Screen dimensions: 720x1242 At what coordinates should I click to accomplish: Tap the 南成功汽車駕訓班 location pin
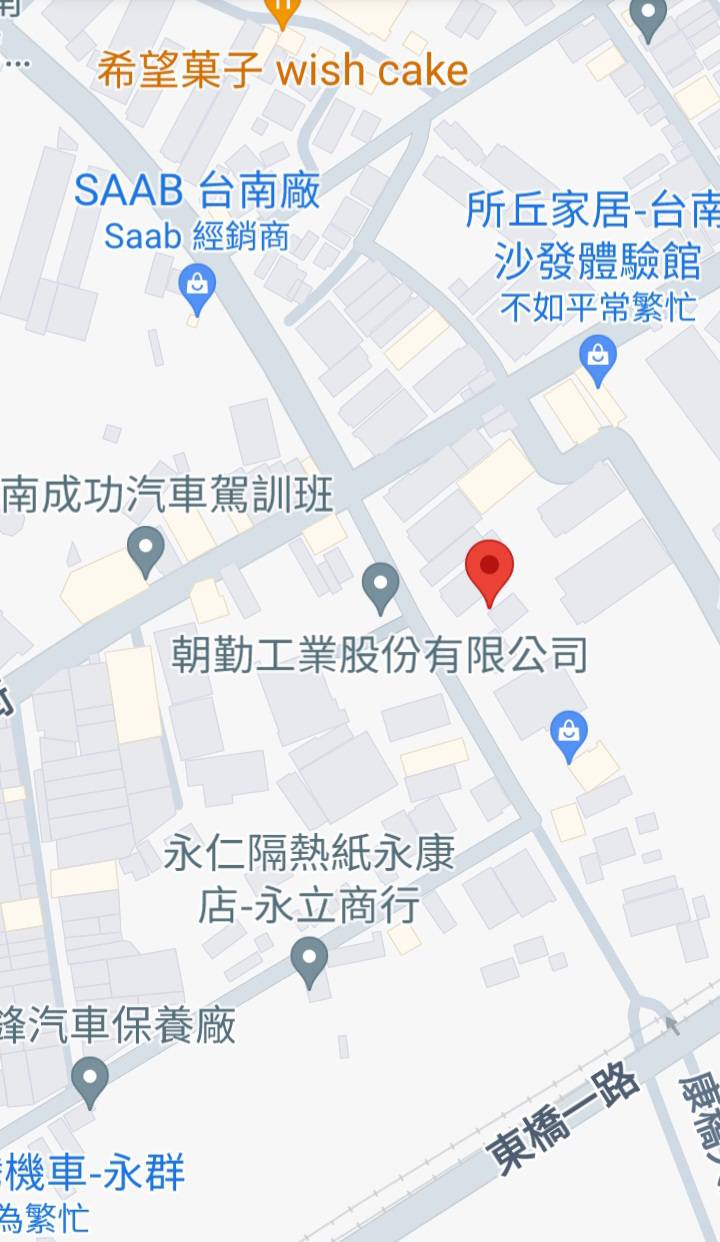click(146, 550)
